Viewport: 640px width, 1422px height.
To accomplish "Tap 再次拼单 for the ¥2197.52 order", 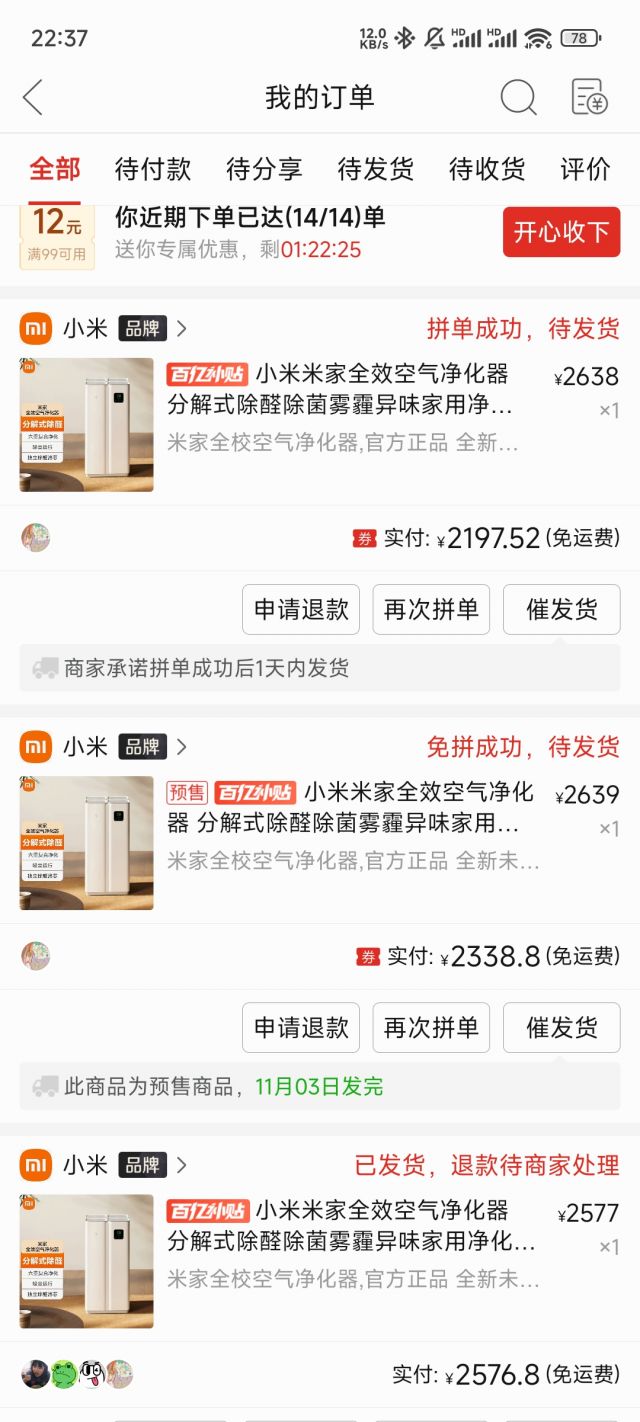I will tap(431, 609).
